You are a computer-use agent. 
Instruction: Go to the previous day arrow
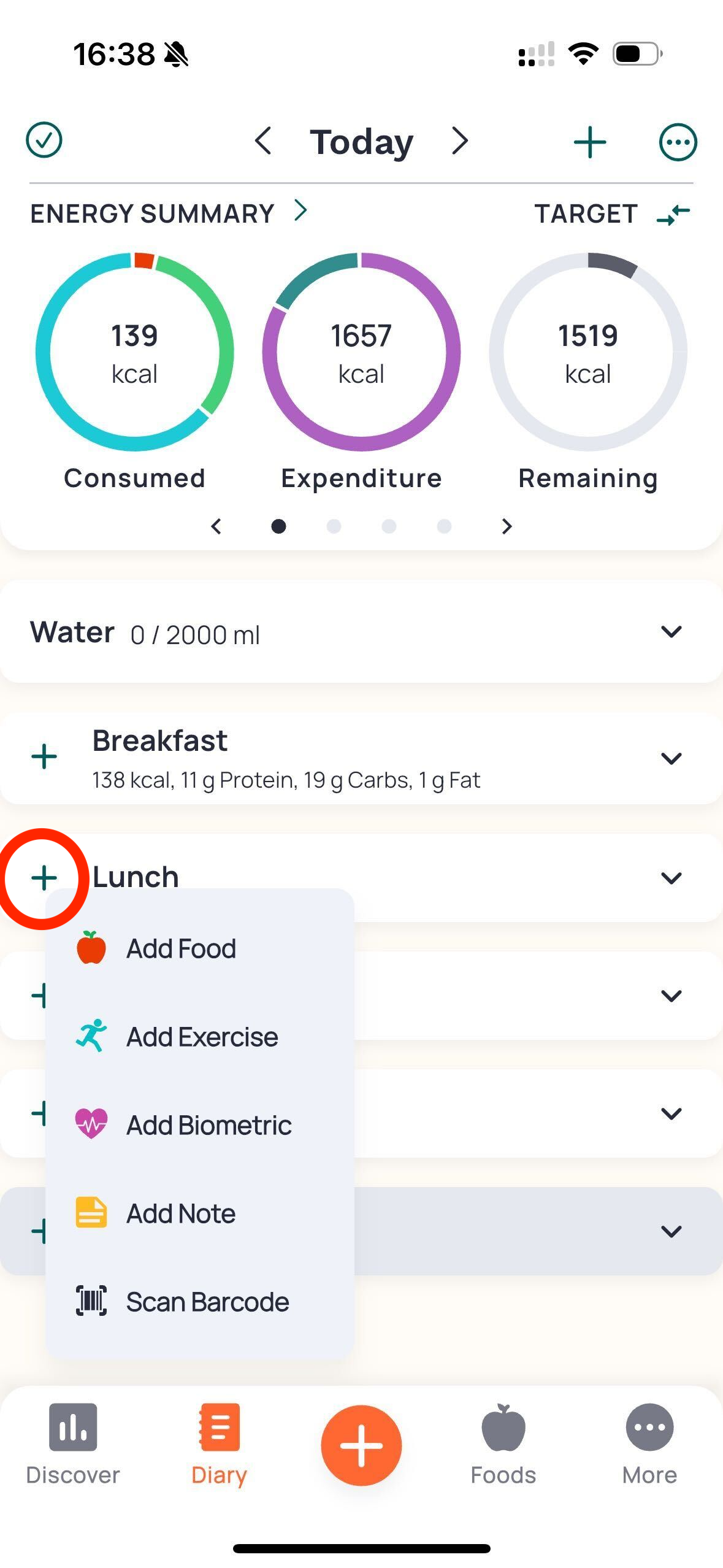(x=263, y=141)
